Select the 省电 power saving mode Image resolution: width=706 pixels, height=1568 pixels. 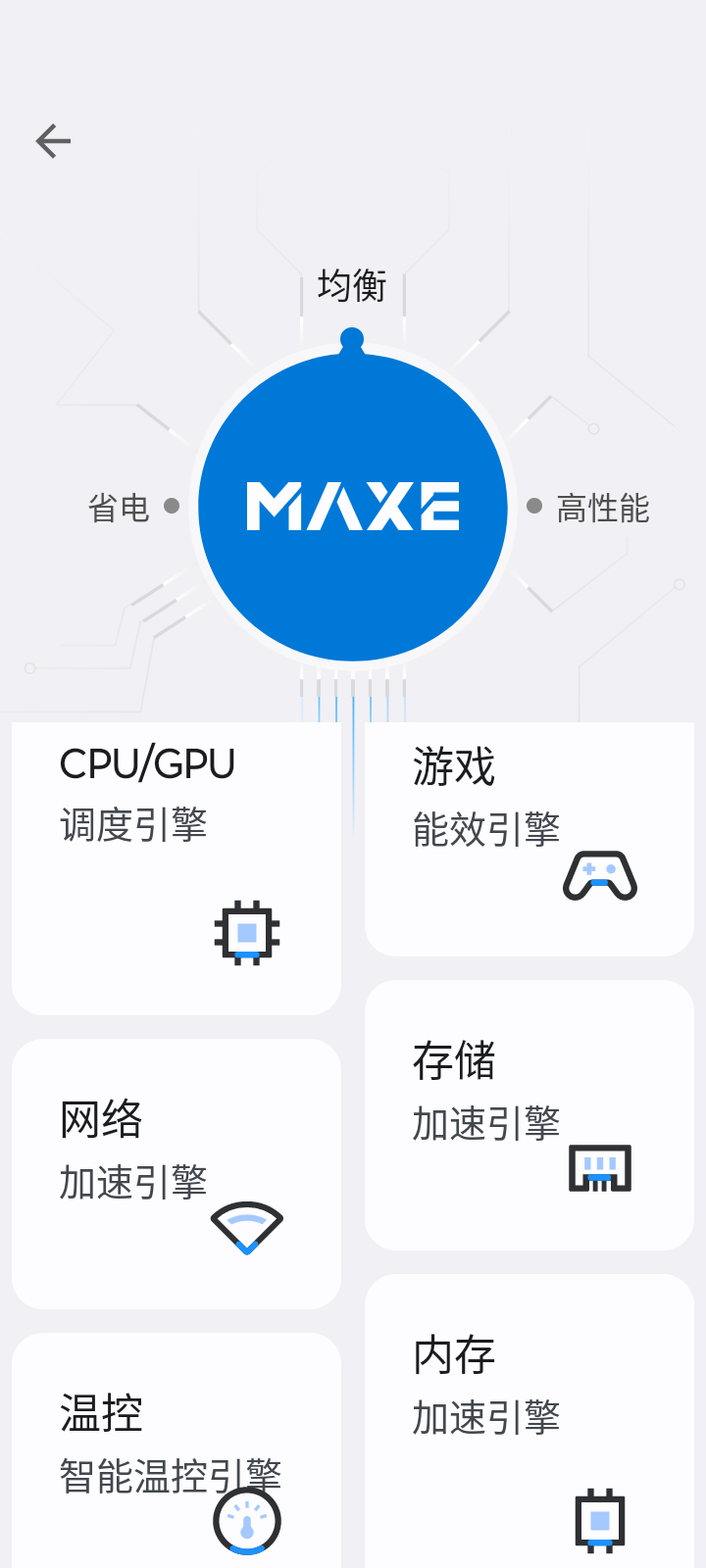[x=120, y=508]
